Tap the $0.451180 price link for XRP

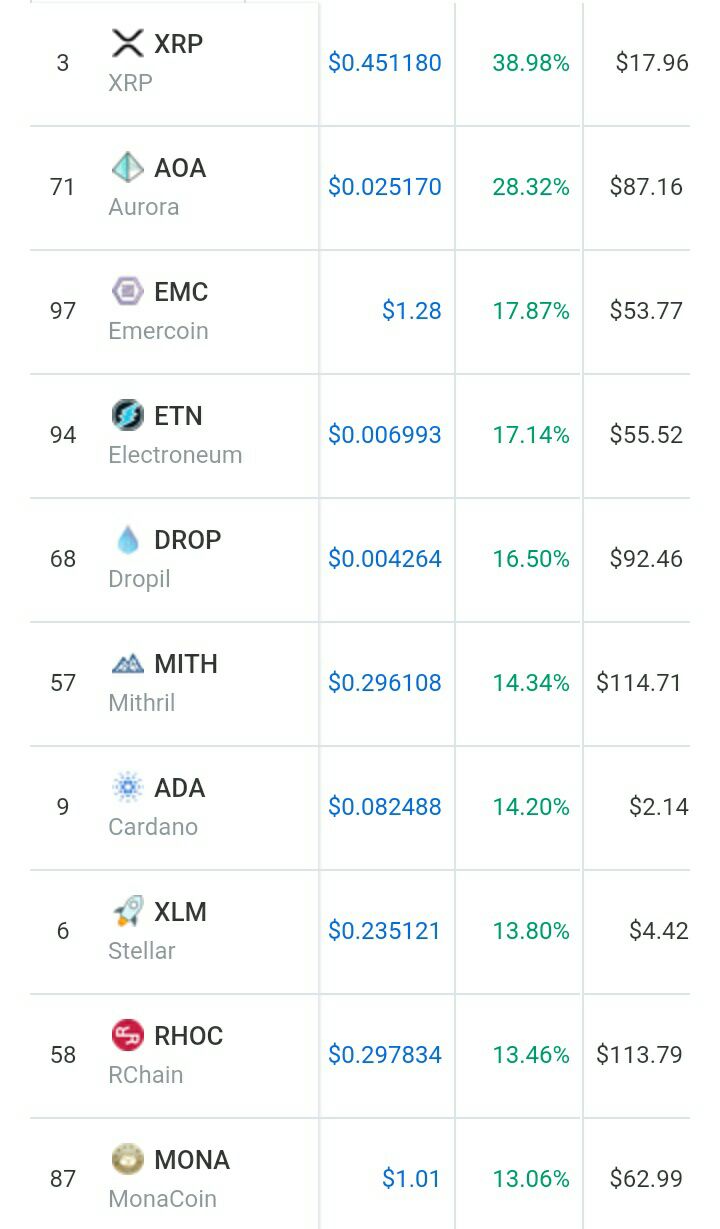point(385,63)
